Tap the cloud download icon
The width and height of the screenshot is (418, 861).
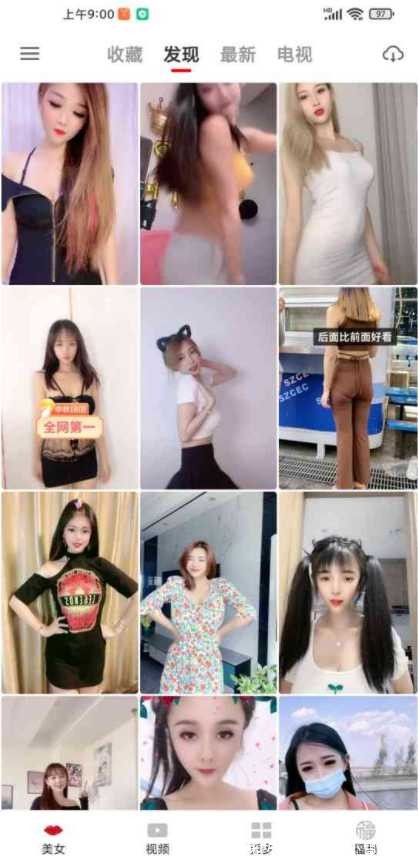tap(393, 54)
